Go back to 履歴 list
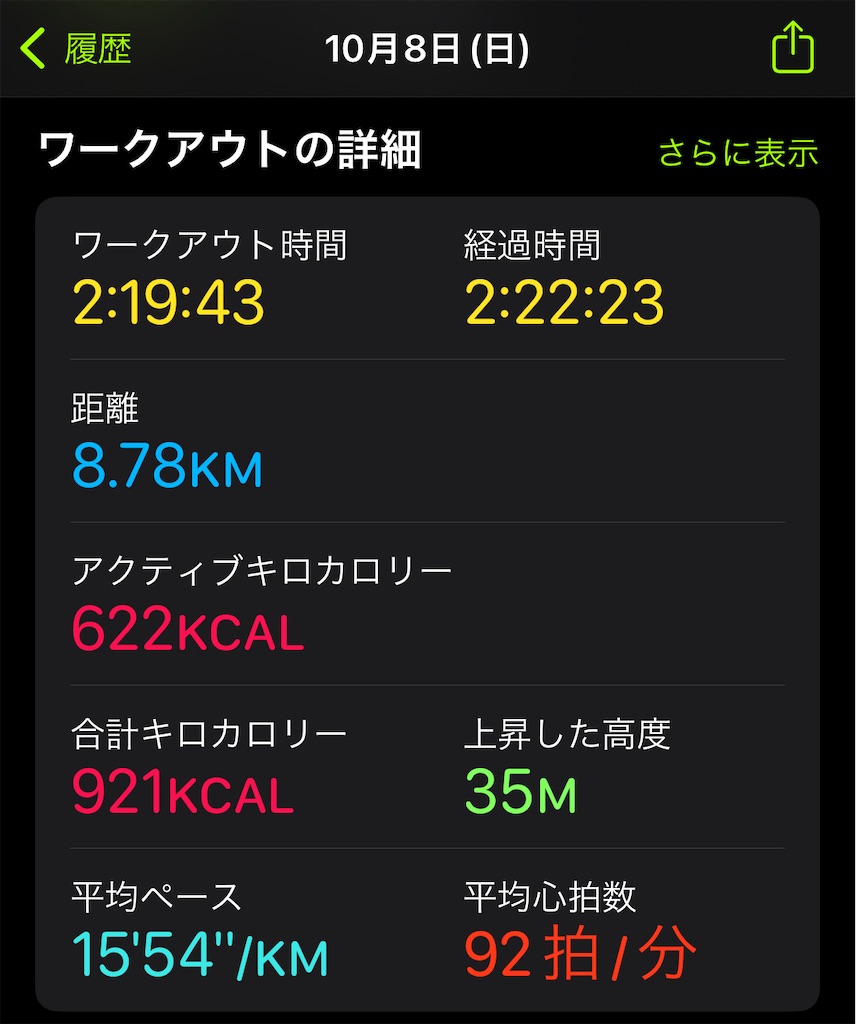The width and height of the screenshot is (856, 1024). (x=76, y=48)
